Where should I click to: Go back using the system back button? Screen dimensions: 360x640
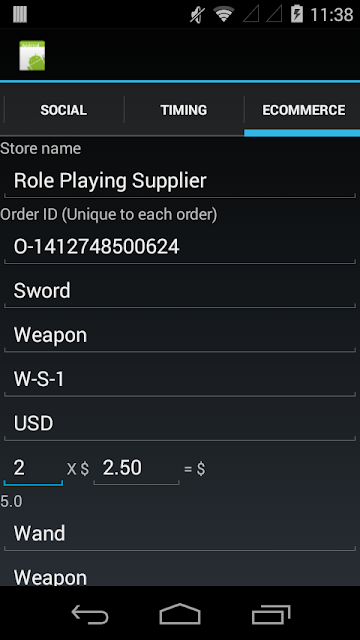click(90, 614)
